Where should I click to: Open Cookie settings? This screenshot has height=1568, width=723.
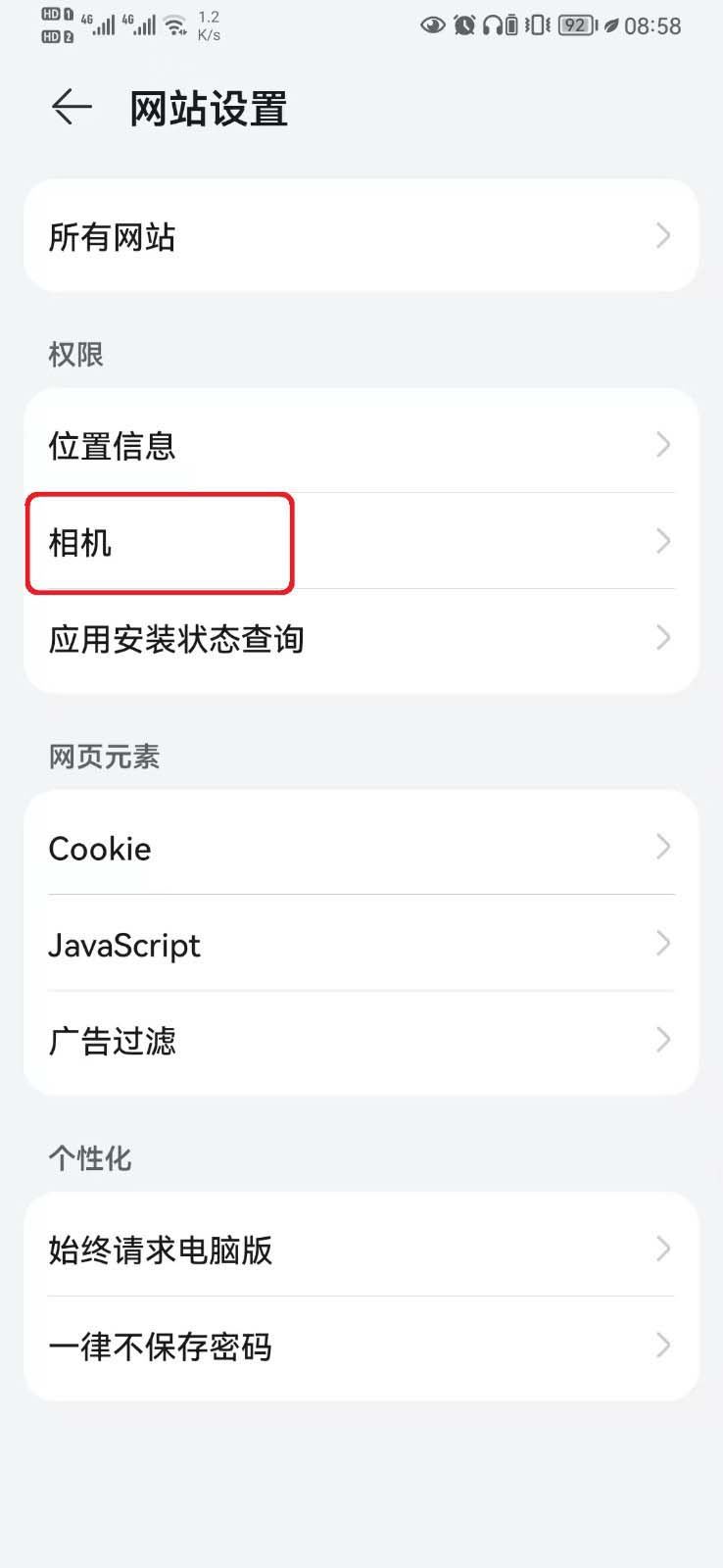[361, 847]
